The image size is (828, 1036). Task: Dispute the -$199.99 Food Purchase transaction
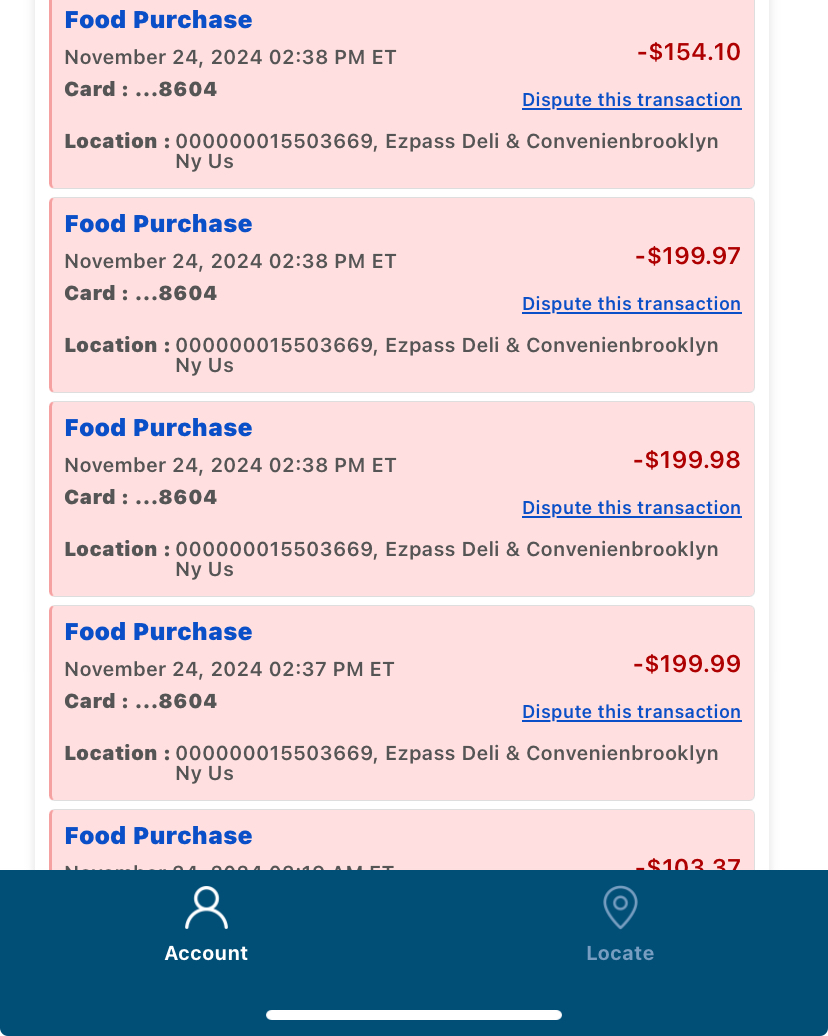click(x=631, y=712)
